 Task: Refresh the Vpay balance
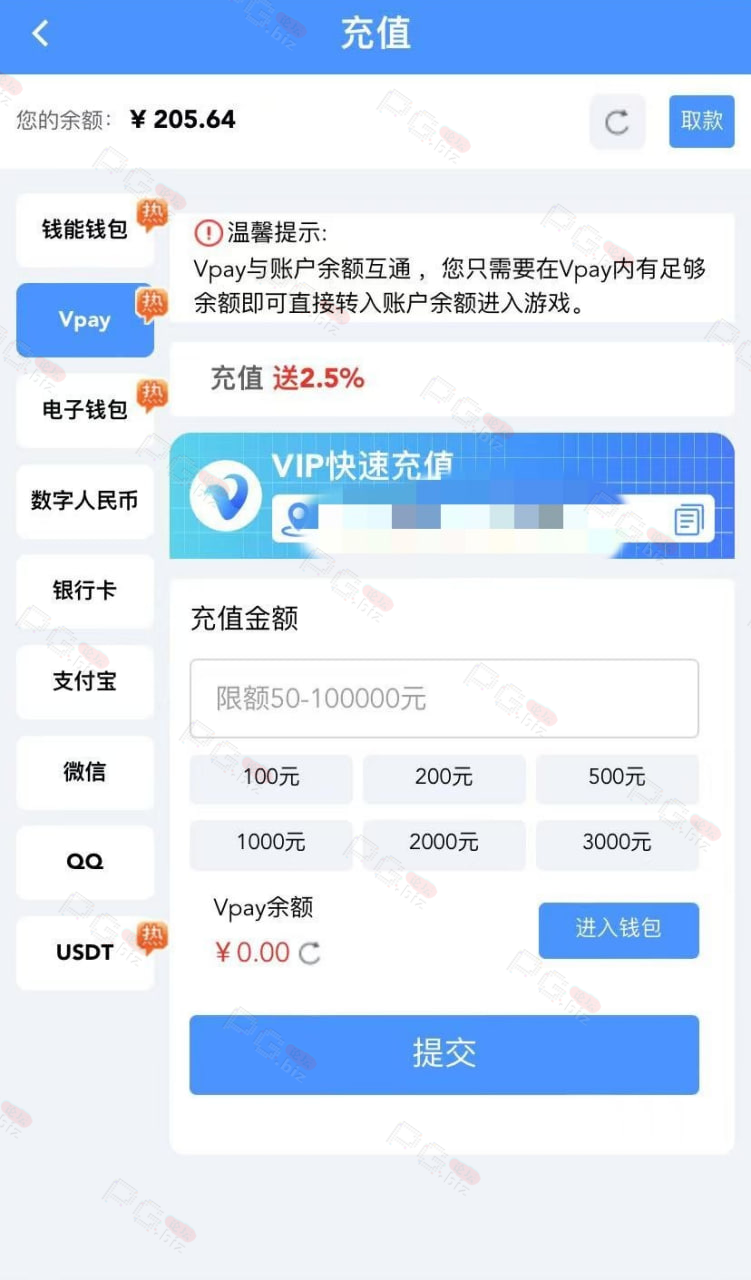pyautogui.click(x=310, y=953)
